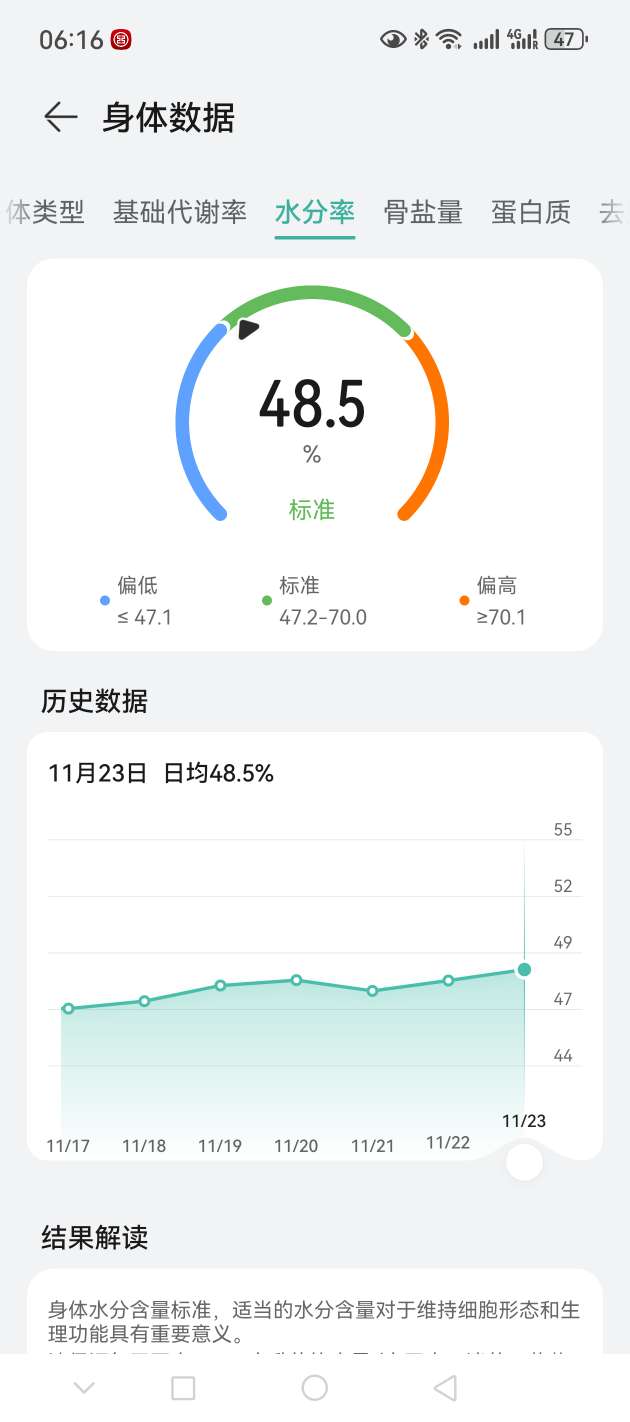Select the 11/17 point on the chart
The height and width of the screenshot is (1422, 630).
pos(68,1008)
